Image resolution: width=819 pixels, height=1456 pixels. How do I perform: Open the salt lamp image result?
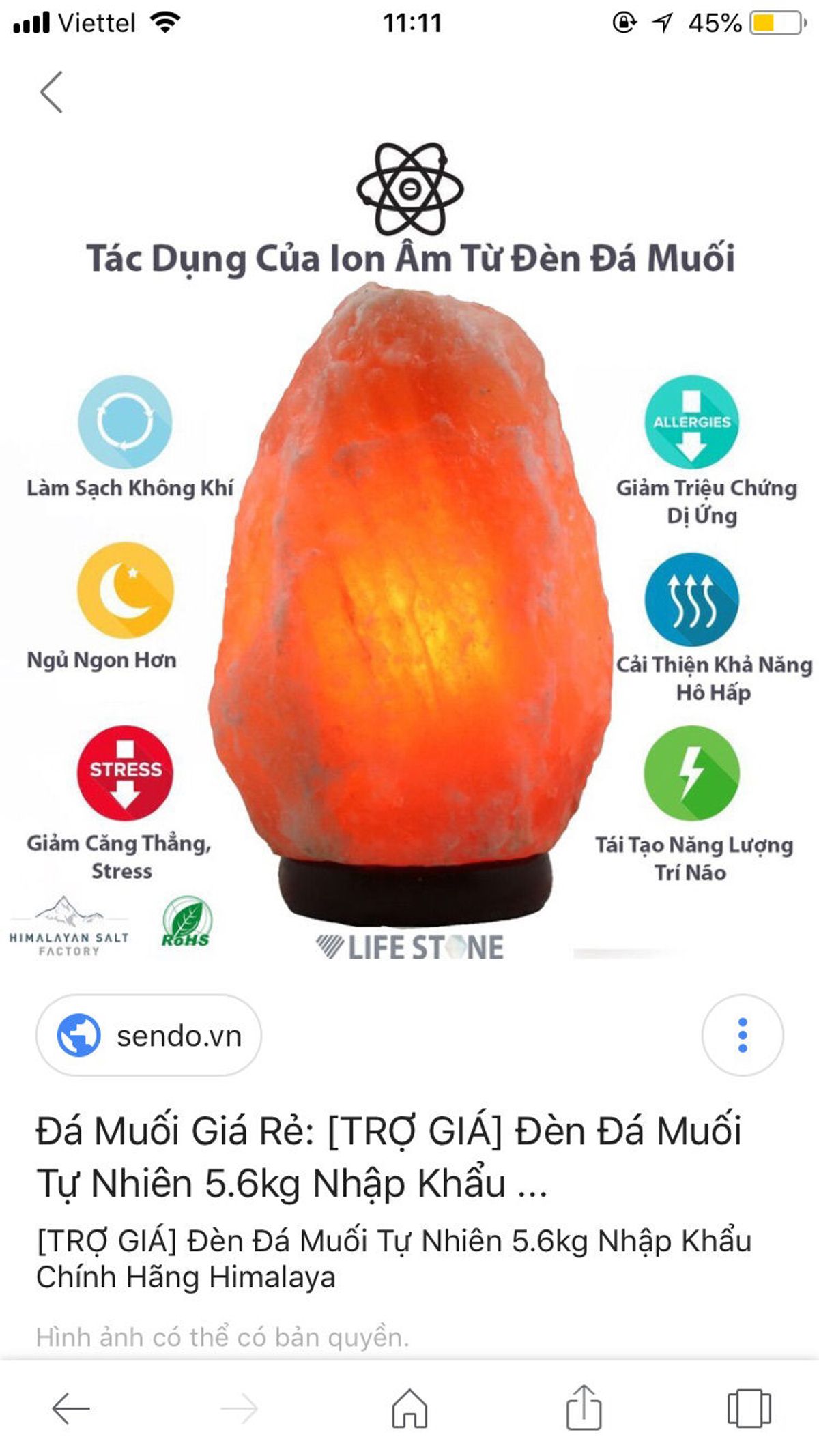tap(409, 600)
